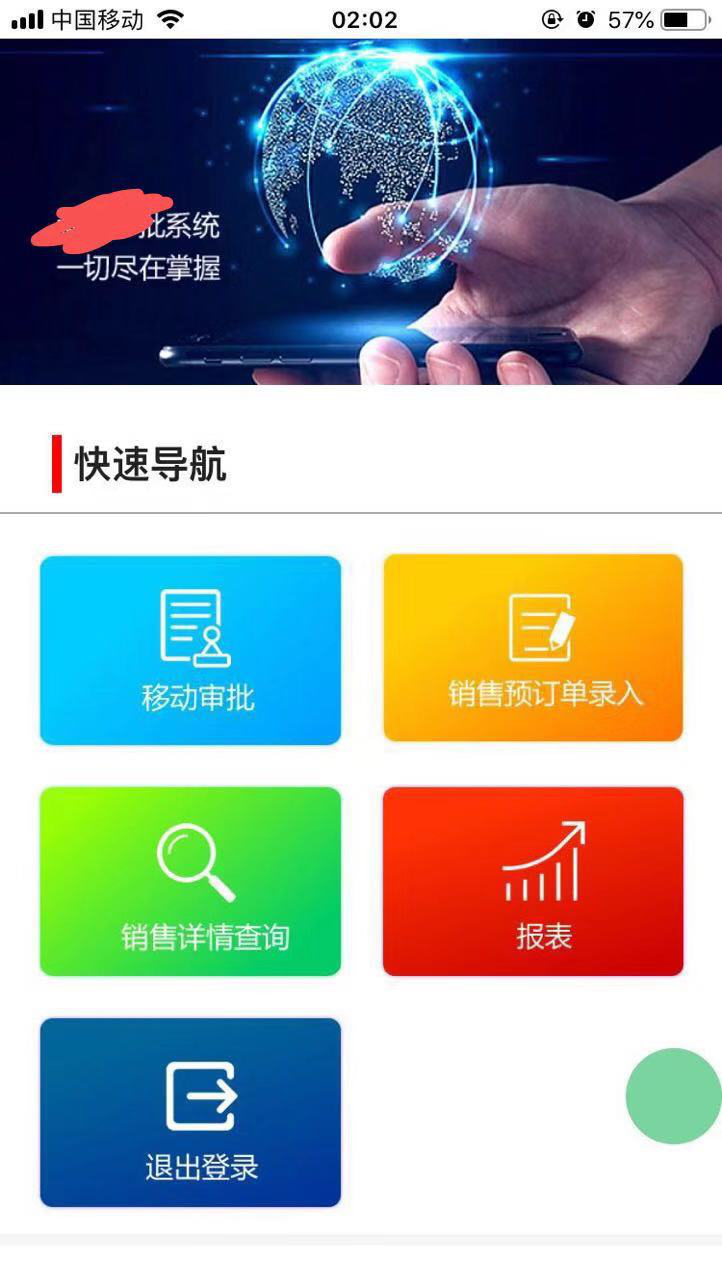Image resolution: width=722 pixels, height=1284 pixels.
Task: View the 报表 reports
Action: [x=533, y=881]
